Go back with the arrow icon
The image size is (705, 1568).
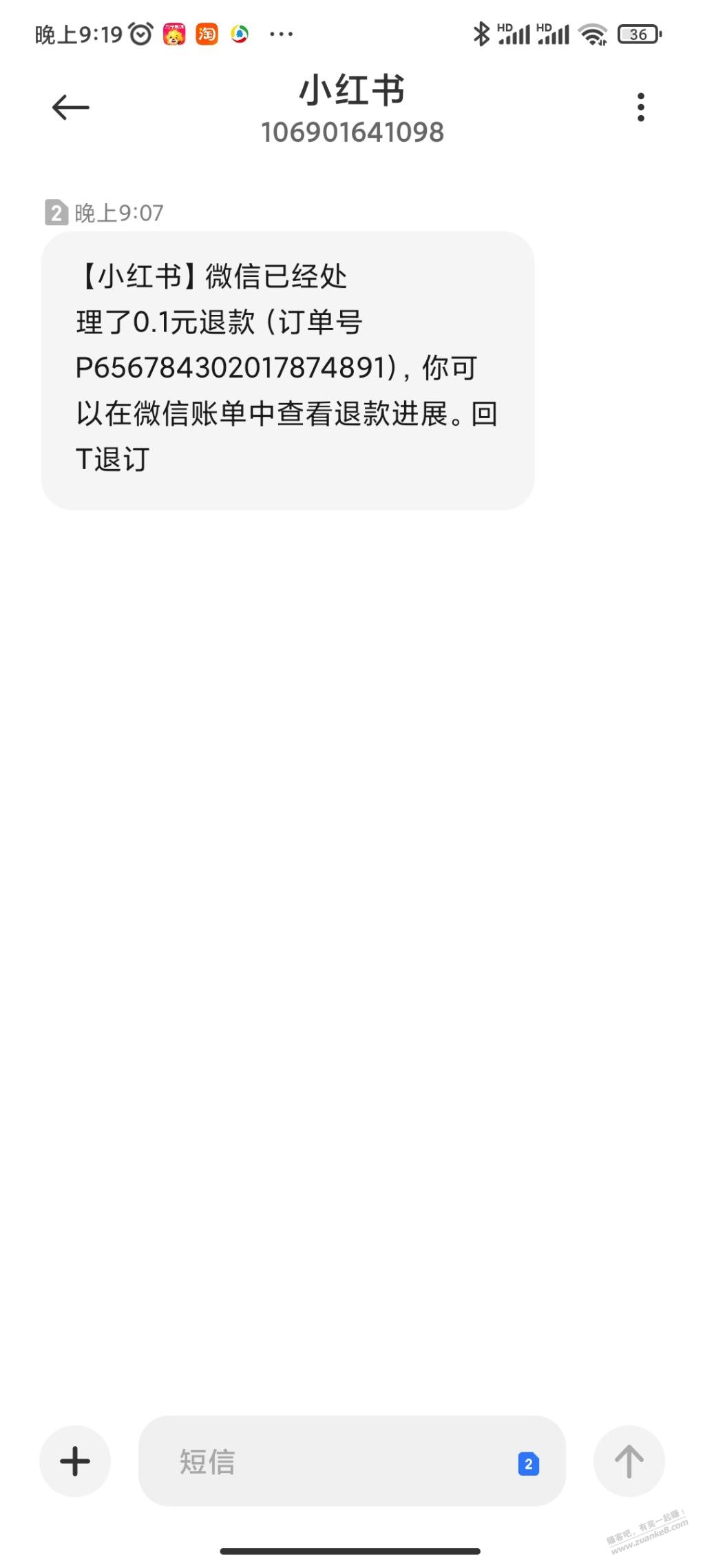[70, 107]
